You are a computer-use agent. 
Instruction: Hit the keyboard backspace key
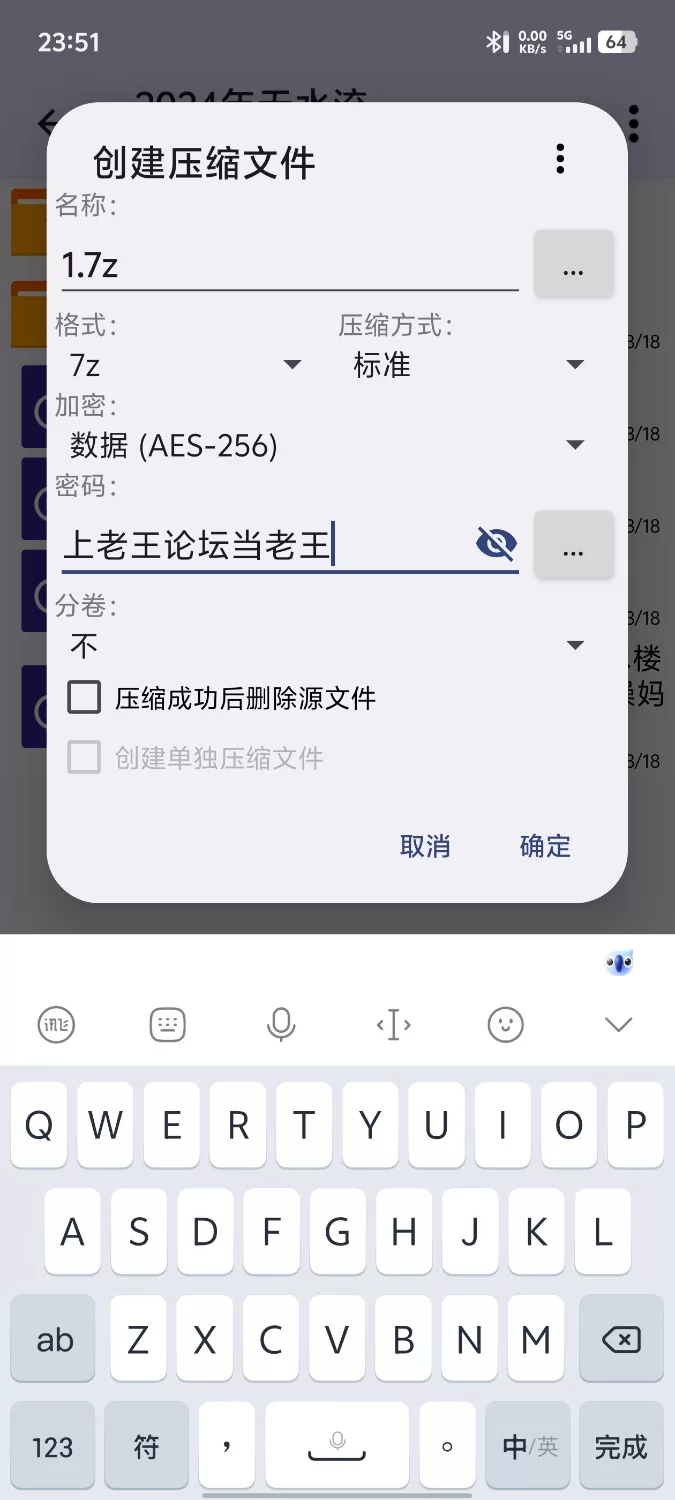click(621, 1339)
